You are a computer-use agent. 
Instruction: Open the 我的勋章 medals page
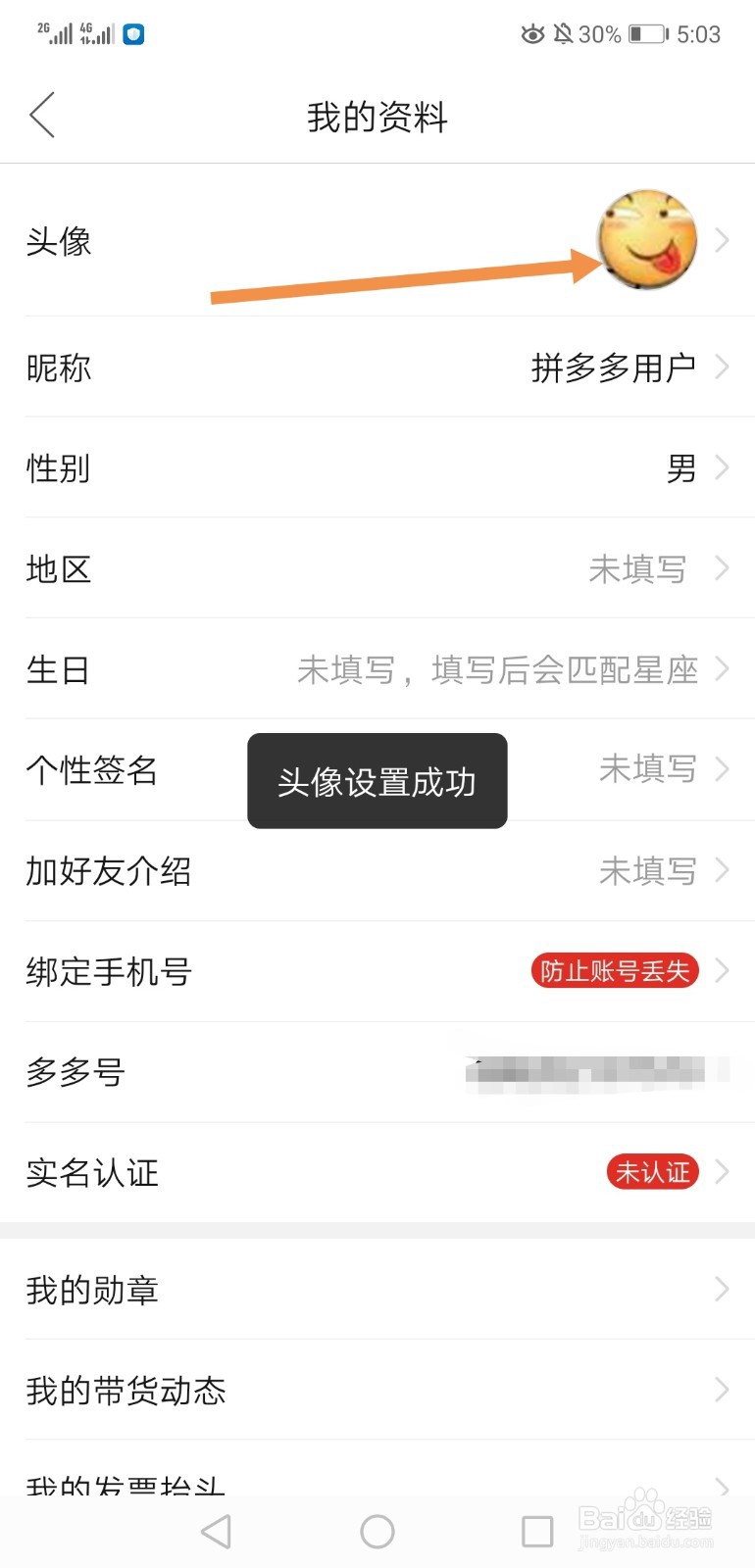click(x=377, y=1291)
